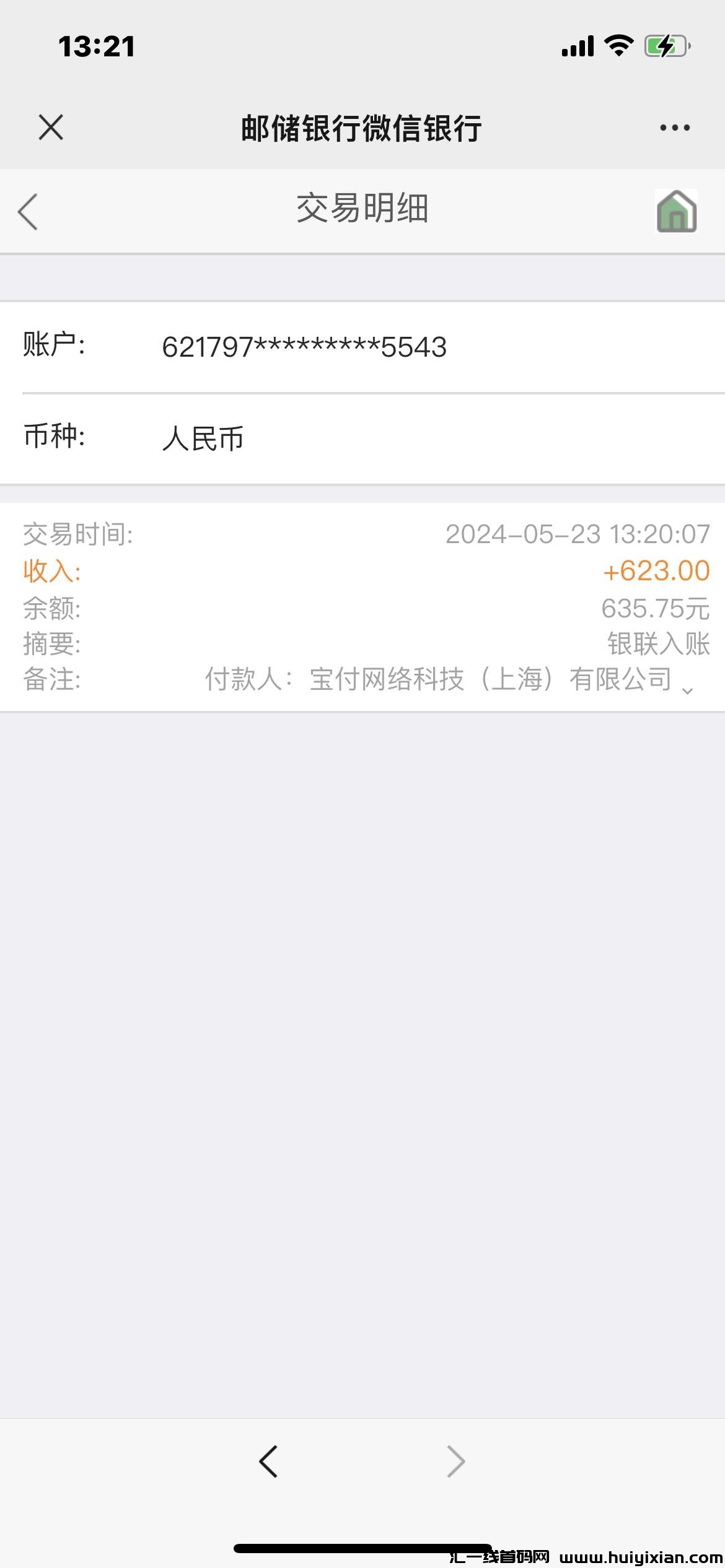Viewport: 725px width, 1568px height.
Task: Click the back chevron next to 交易明细
Action: [x=27, y=212]
